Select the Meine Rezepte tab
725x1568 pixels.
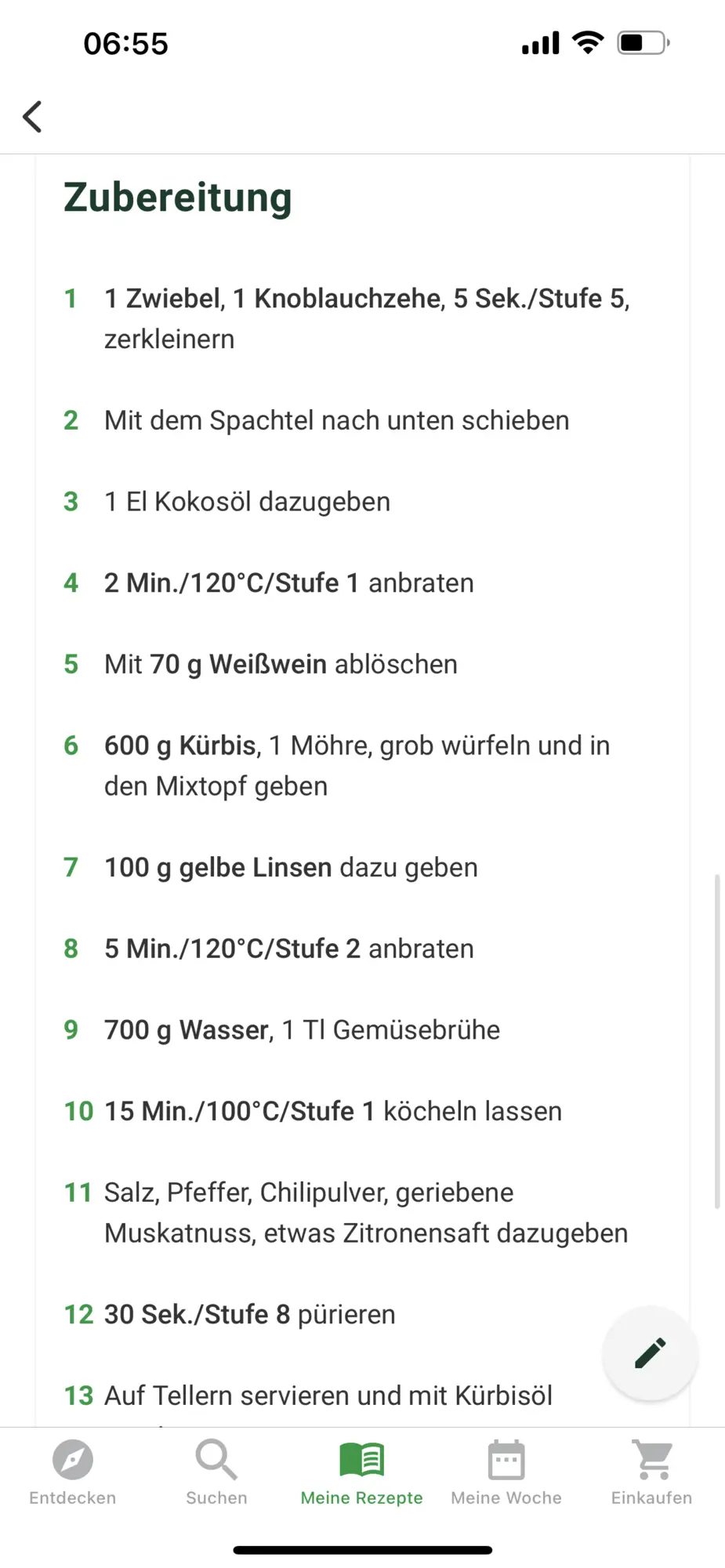pyautogui.click(x=361, y=1472)
